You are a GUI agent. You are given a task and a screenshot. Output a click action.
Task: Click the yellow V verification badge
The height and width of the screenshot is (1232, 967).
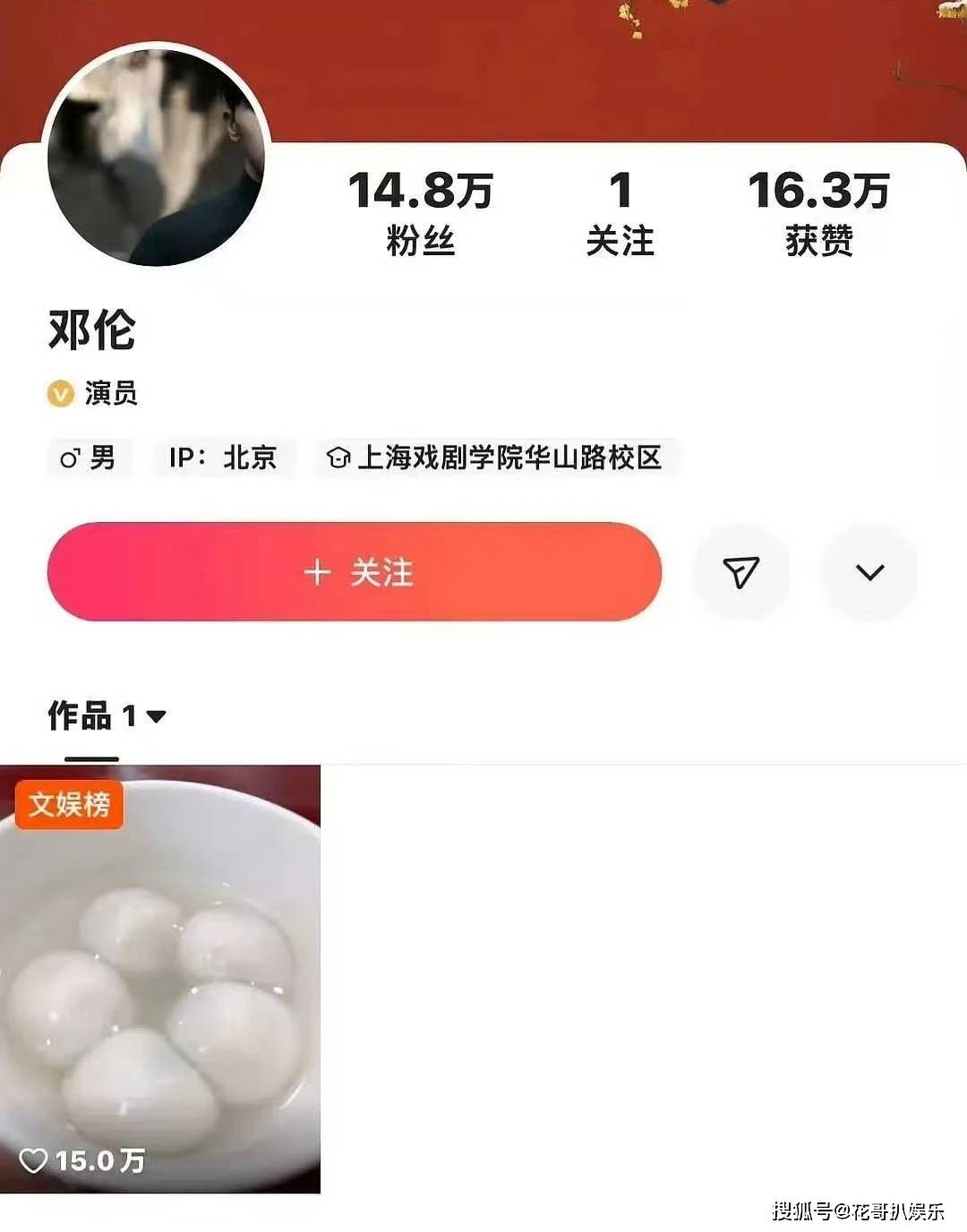tap(60, 394)
